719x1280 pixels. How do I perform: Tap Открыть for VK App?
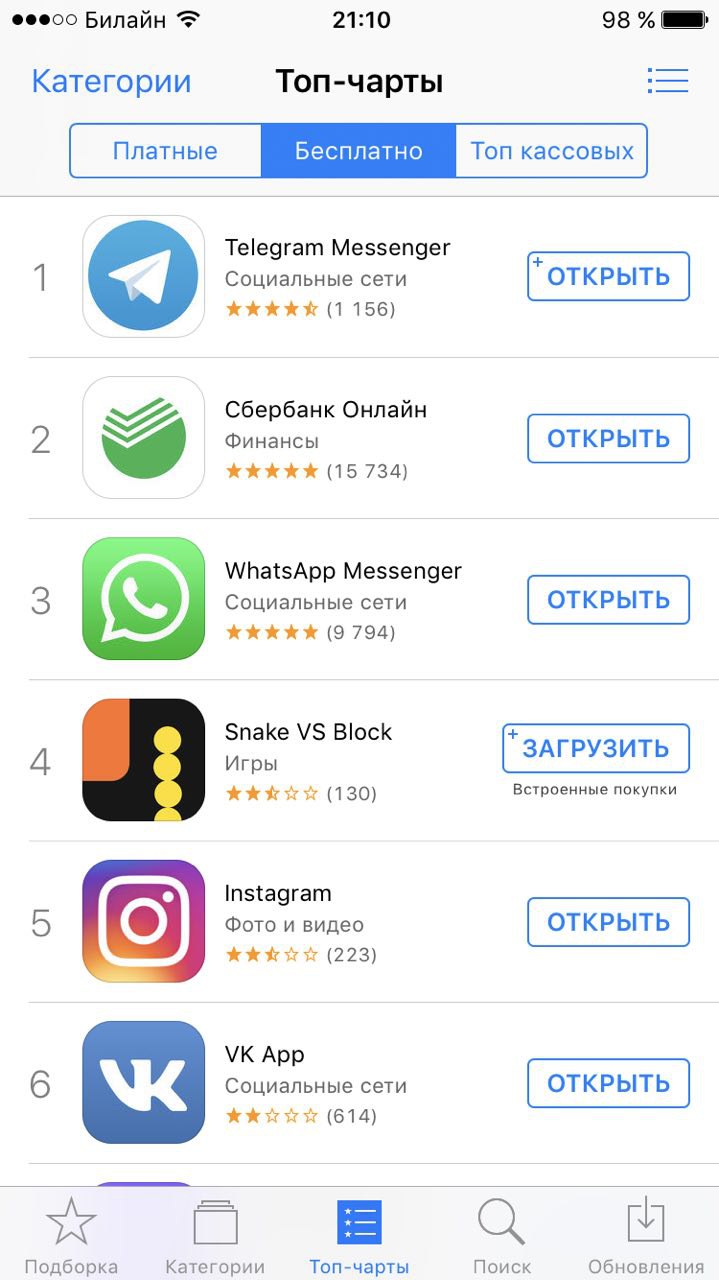pos(608,1083)
